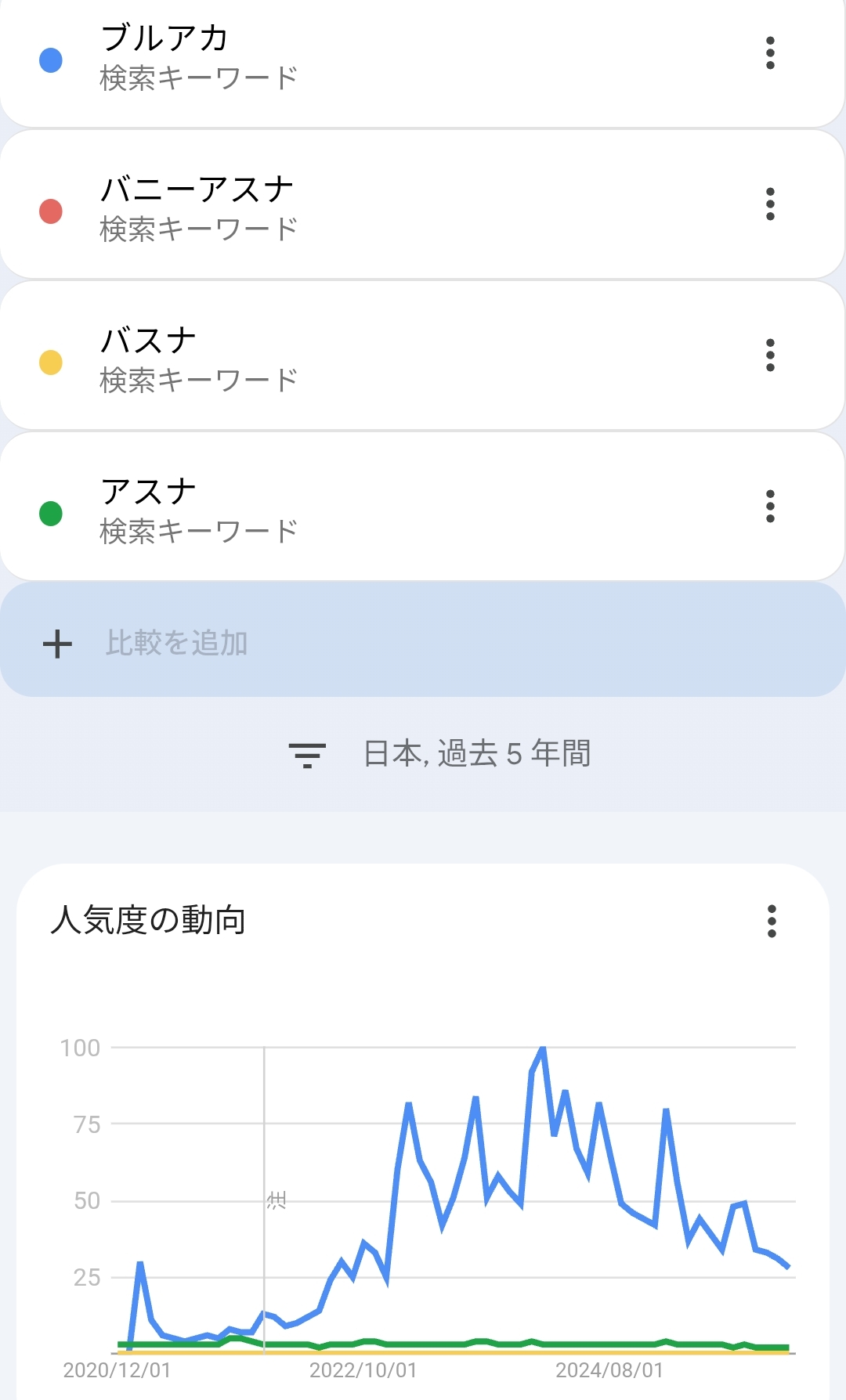Open overflow menu for ブルアカ

[x=770, y=53]
